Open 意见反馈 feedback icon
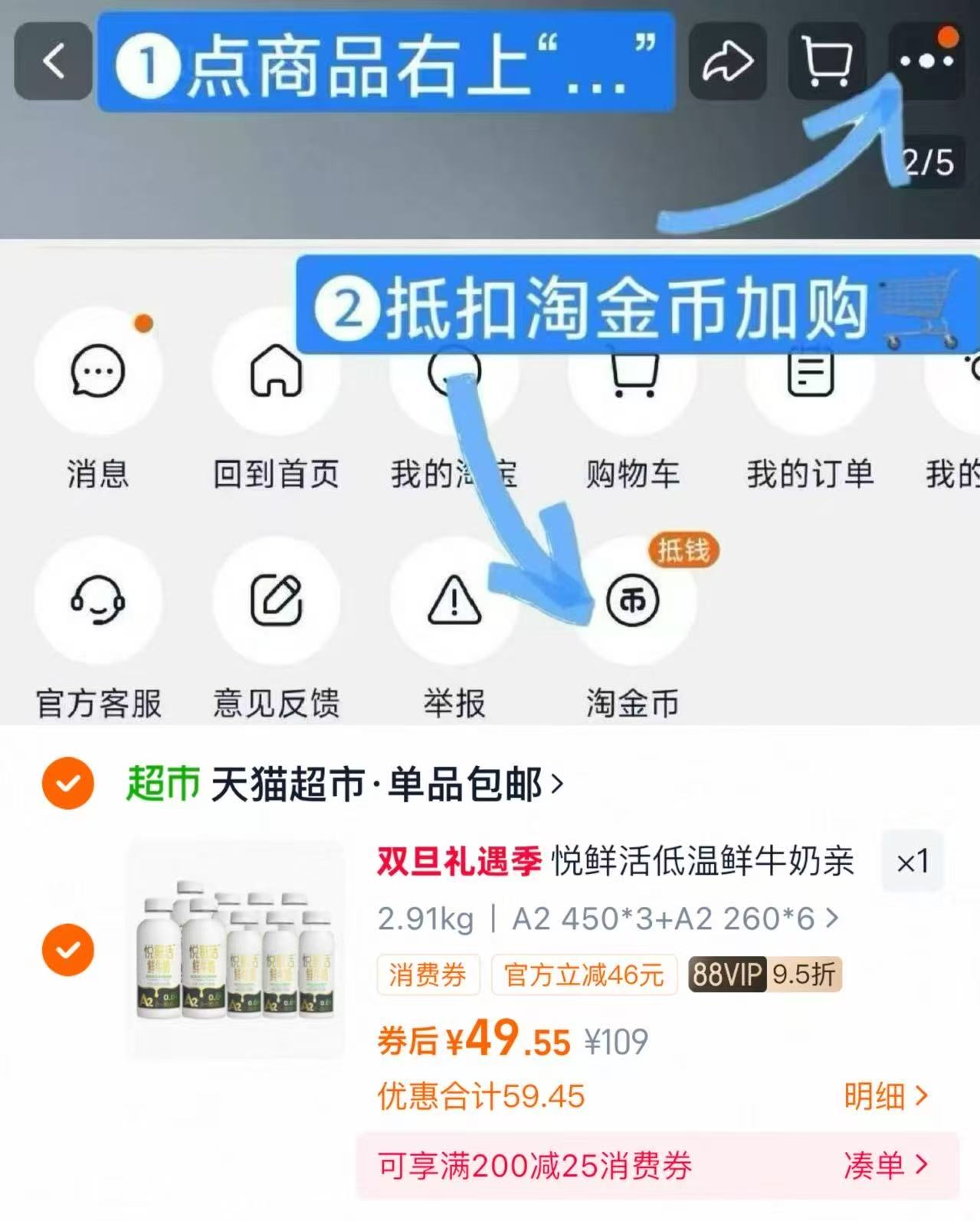 pyautogui.click(x=276, y=601)
